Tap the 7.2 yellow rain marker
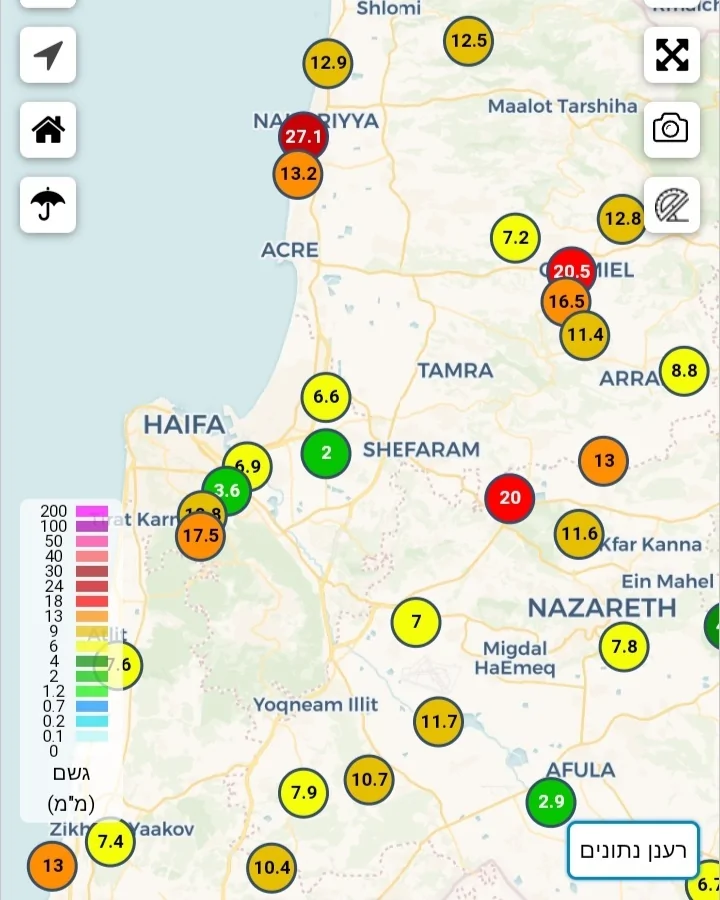The width and height of the screenshot is (720, 900). (x=515, y=238)
